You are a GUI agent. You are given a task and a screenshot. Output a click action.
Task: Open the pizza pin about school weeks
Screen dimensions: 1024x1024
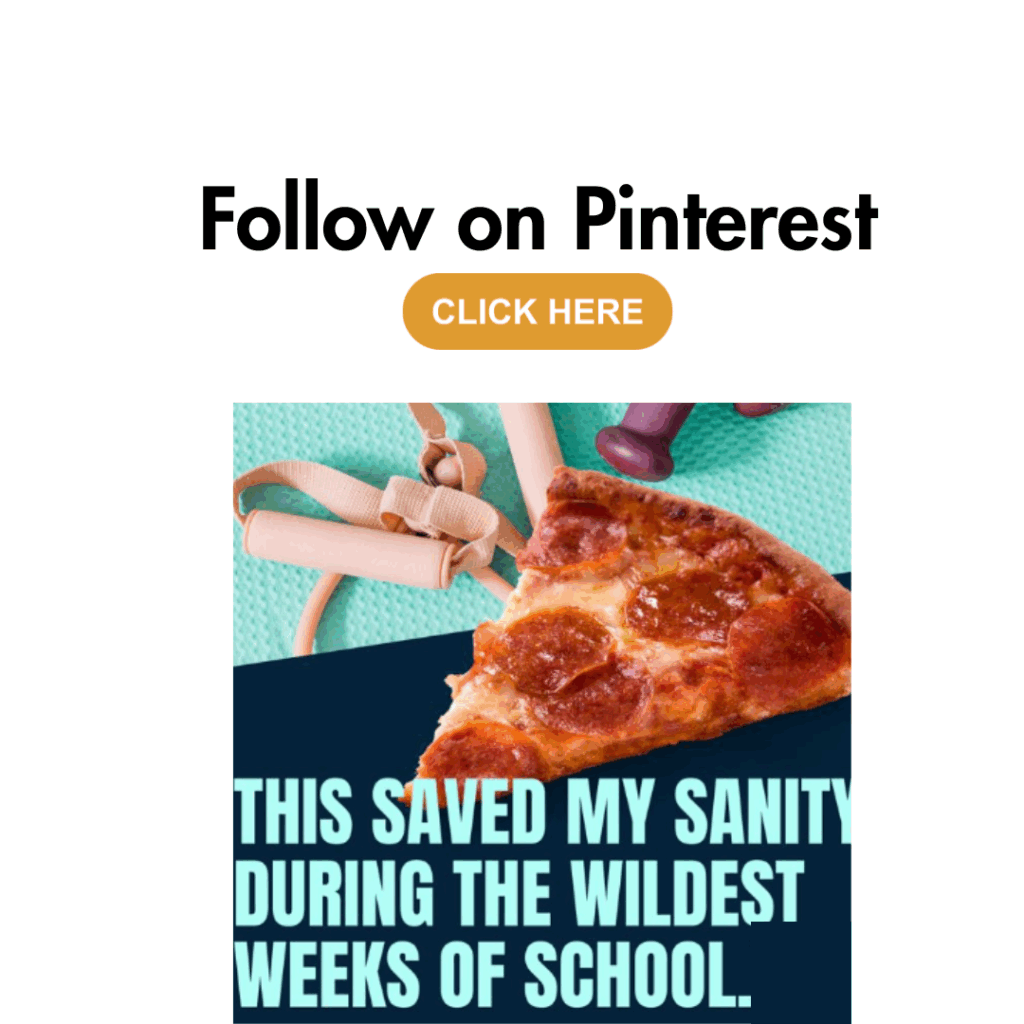click(542, 710)
